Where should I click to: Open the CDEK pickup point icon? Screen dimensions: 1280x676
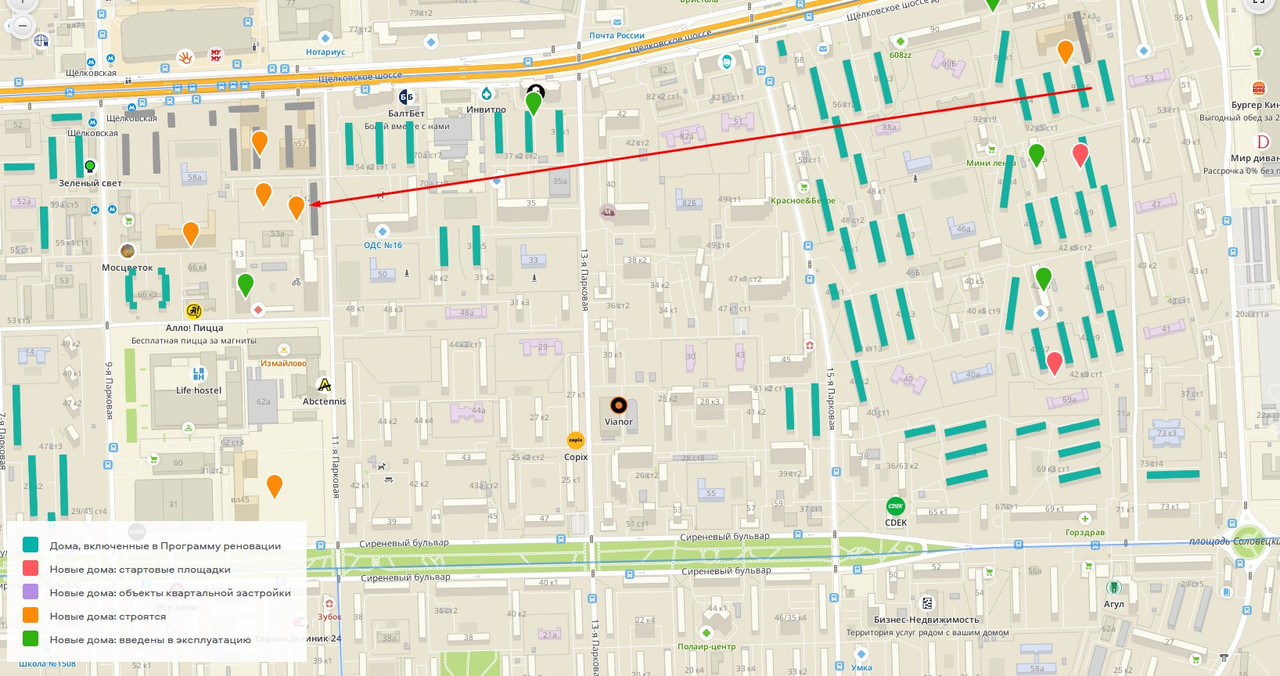[895, 506]
